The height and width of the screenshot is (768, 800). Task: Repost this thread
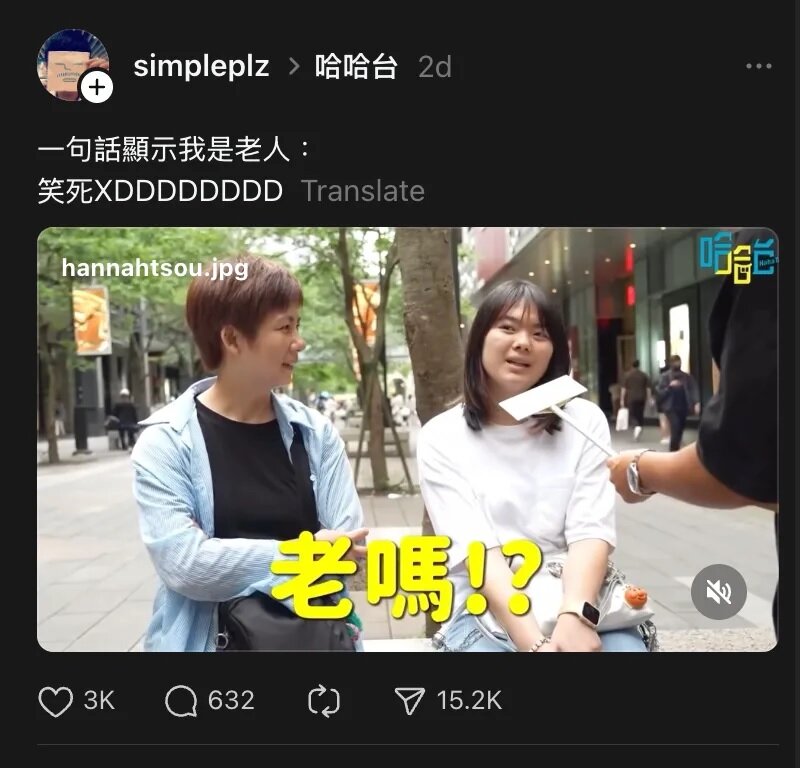(324, 701)
